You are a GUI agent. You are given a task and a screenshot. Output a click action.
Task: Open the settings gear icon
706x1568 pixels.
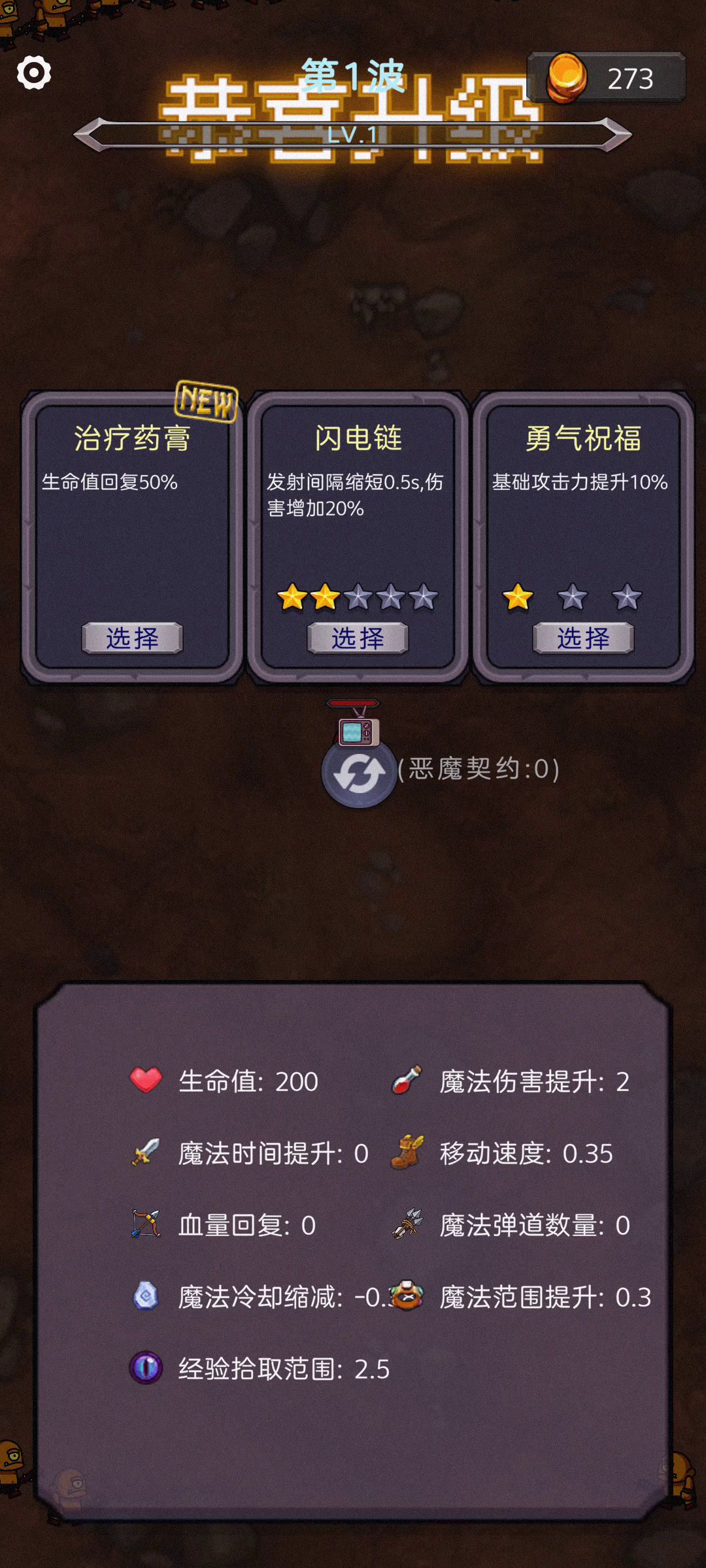pos(34,73)
